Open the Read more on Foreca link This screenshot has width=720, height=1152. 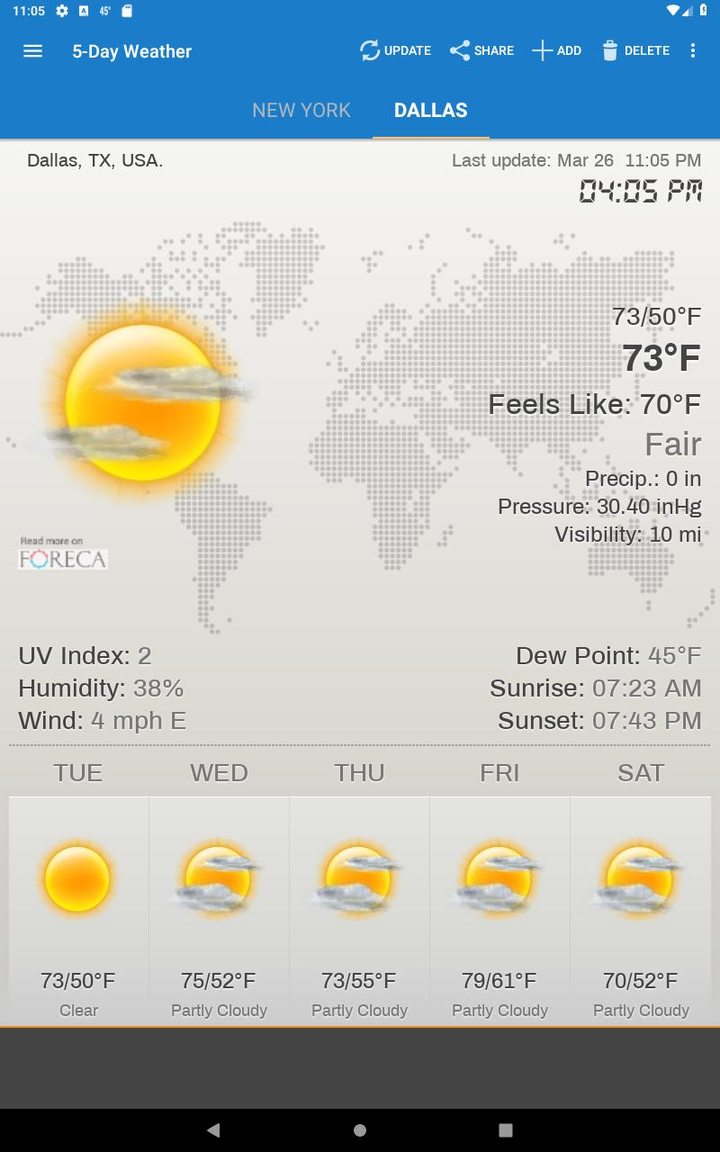[62, 554]
